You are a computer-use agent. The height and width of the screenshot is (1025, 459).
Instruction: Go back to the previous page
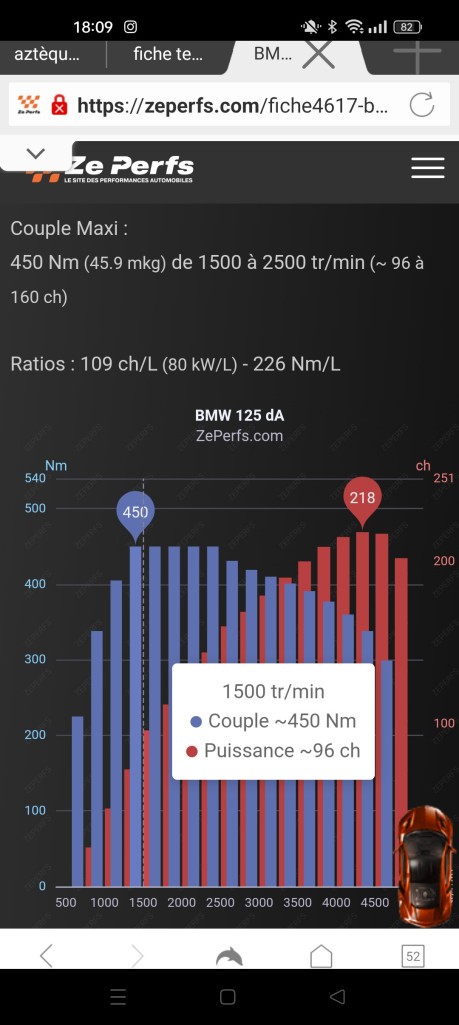pos(46,956)
